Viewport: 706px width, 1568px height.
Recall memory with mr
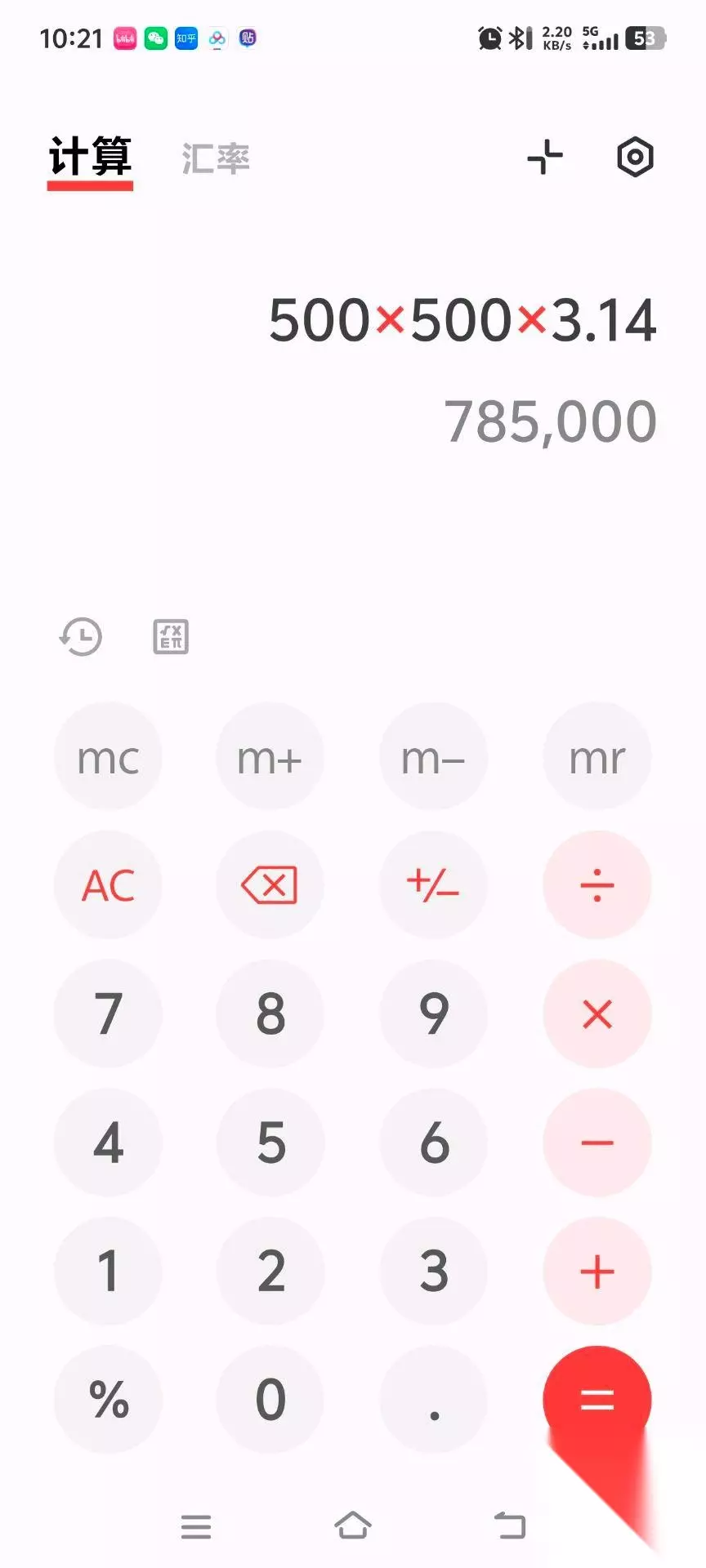pyautogui.click(x=597, y=756)
